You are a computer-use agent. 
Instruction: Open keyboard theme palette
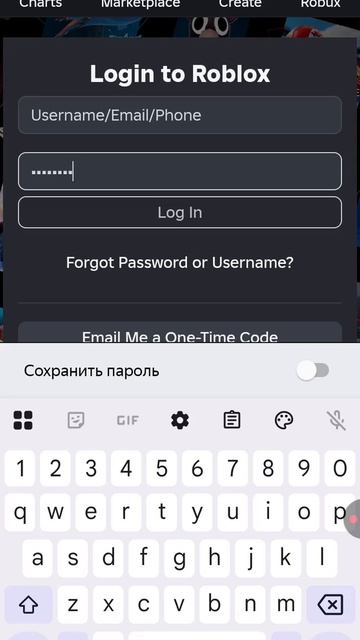click(x=284, y=420)
